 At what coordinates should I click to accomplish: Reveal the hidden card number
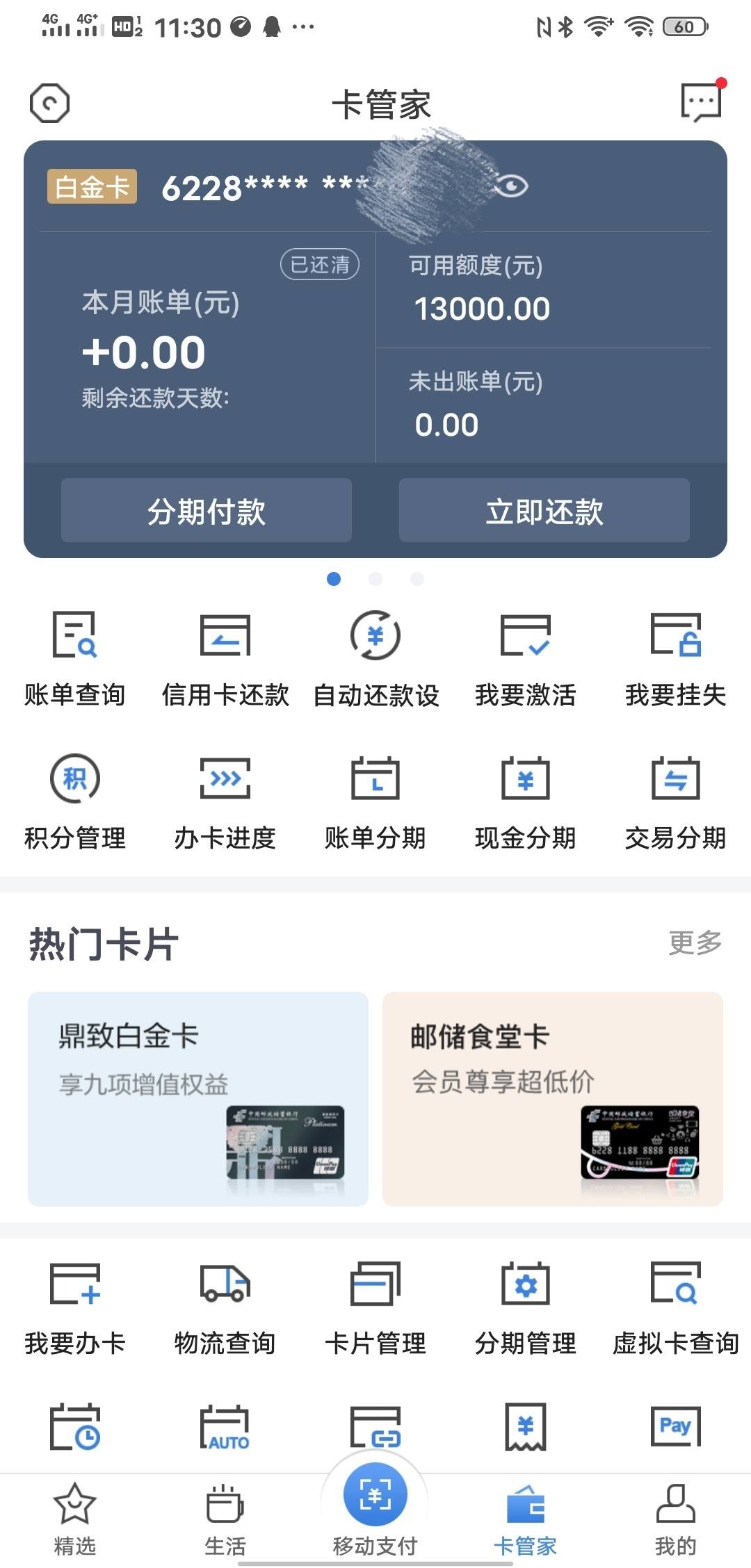point(511,186)
